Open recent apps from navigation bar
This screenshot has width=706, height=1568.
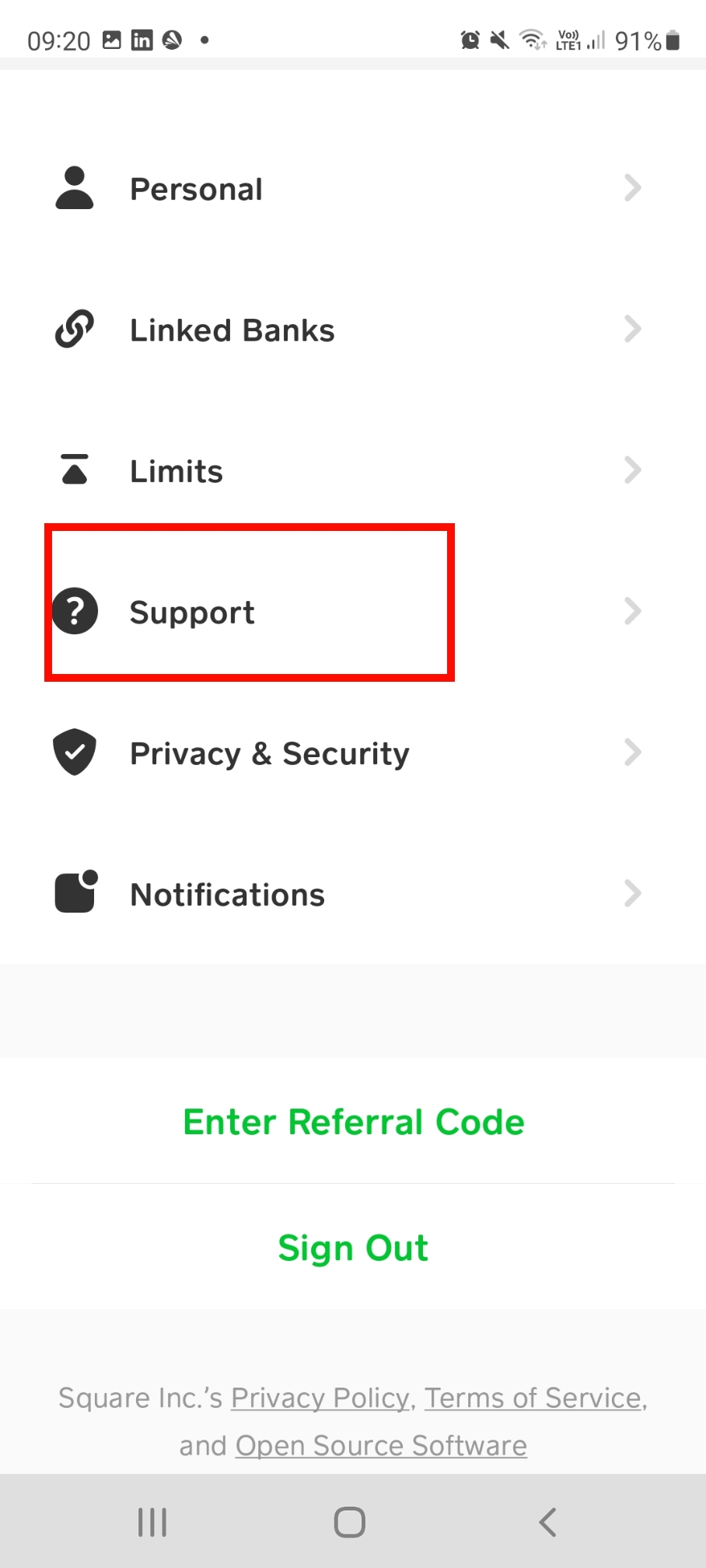tap(152, 1521)
